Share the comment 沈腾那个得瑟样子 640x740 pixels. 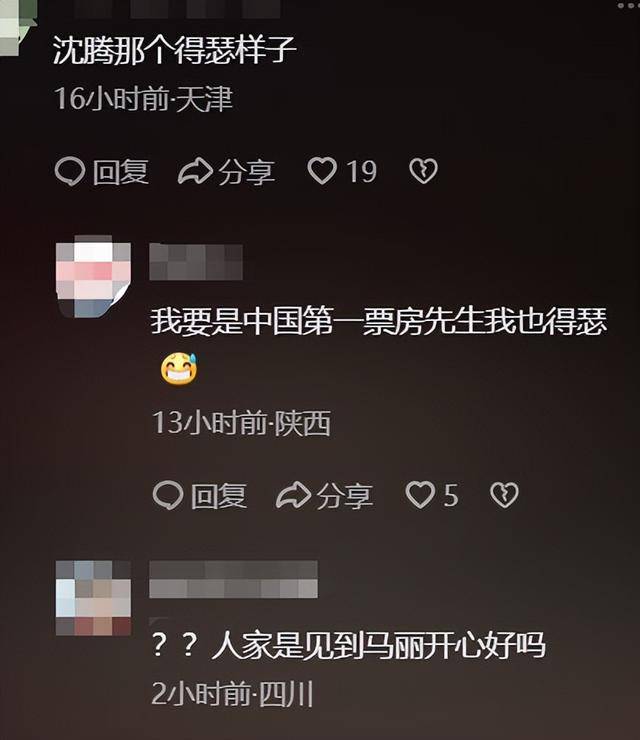[x=226, y=172]
